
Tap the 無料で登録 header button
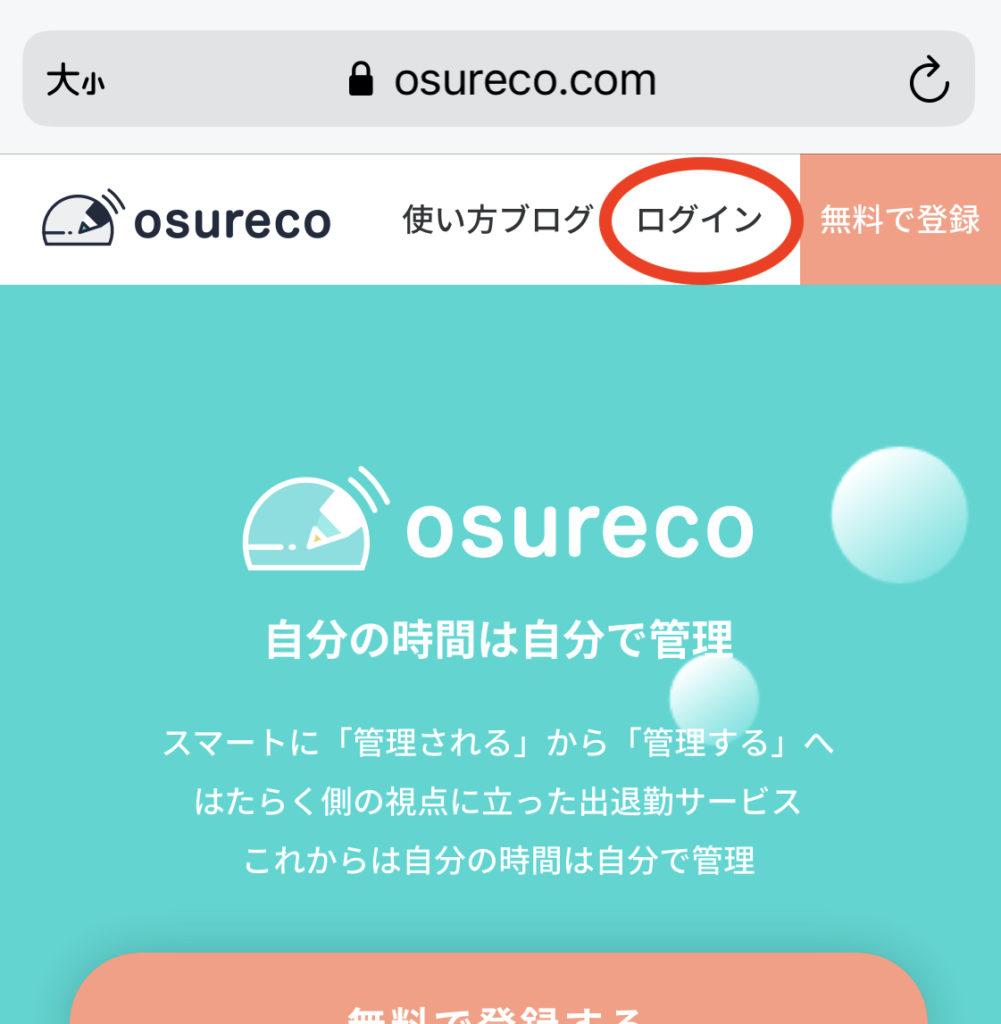900,220
